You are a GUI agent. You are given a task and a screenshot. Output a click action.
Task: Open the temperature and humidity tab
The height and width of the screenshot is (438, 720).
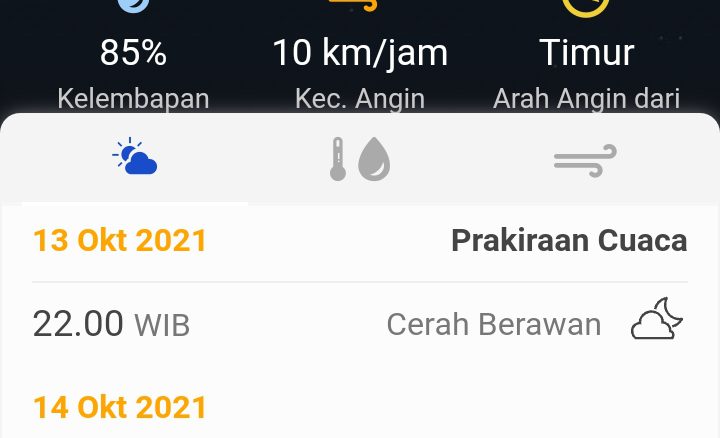tap(360, 159)
